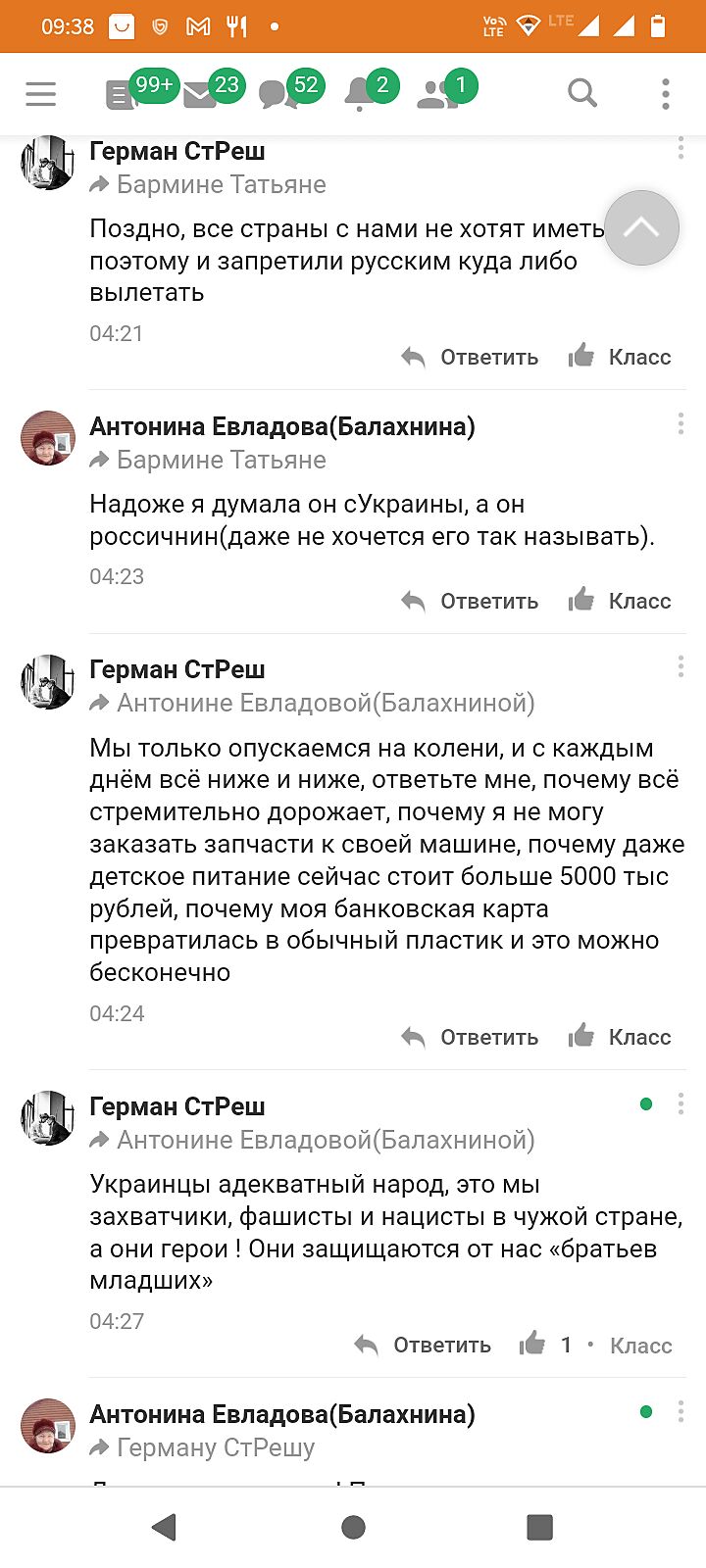Jump to top with the round arrow button
706x1568 pixels.
point(641,228)
